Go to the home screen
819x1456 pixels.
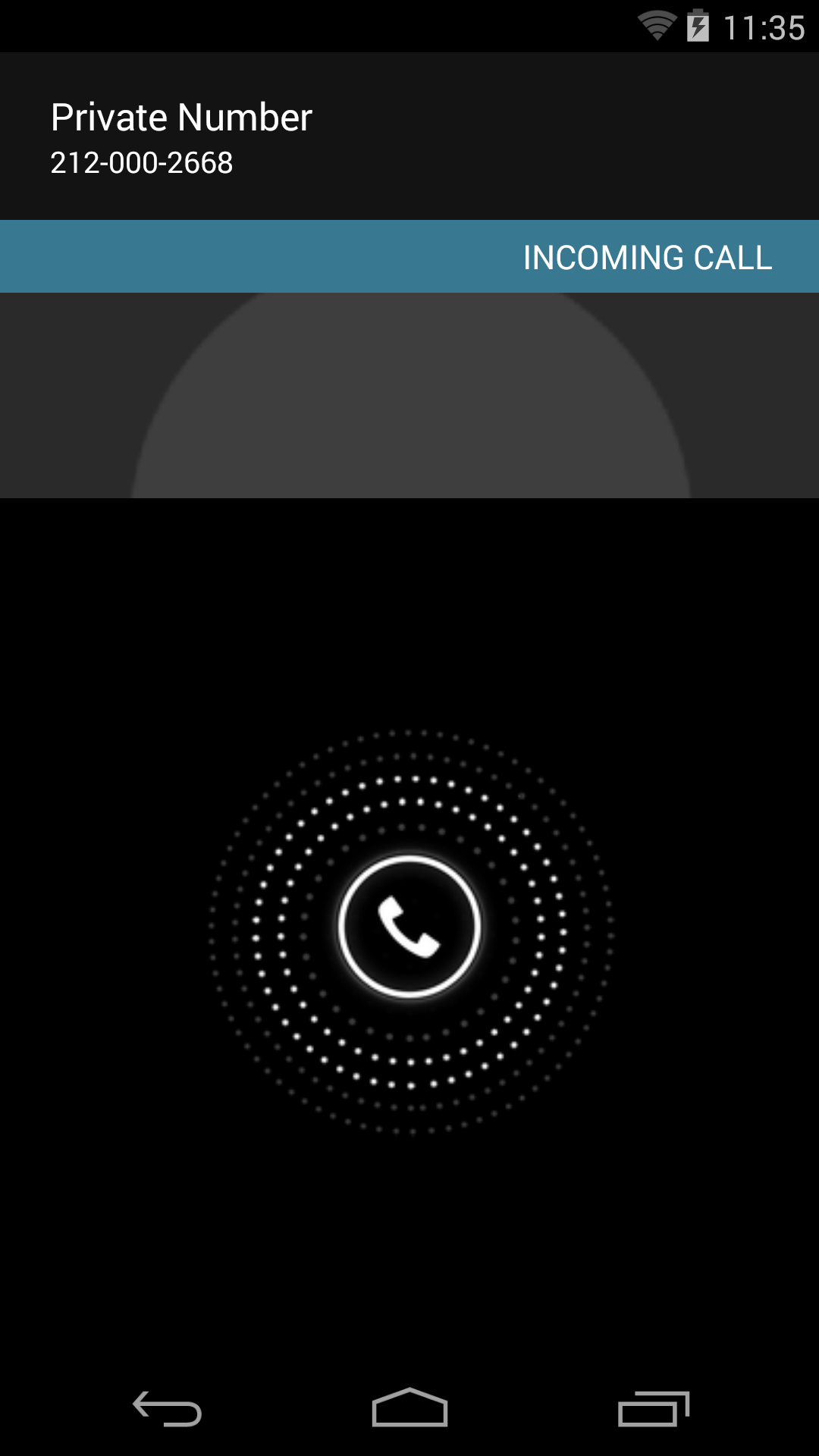tap(409, 1407)
